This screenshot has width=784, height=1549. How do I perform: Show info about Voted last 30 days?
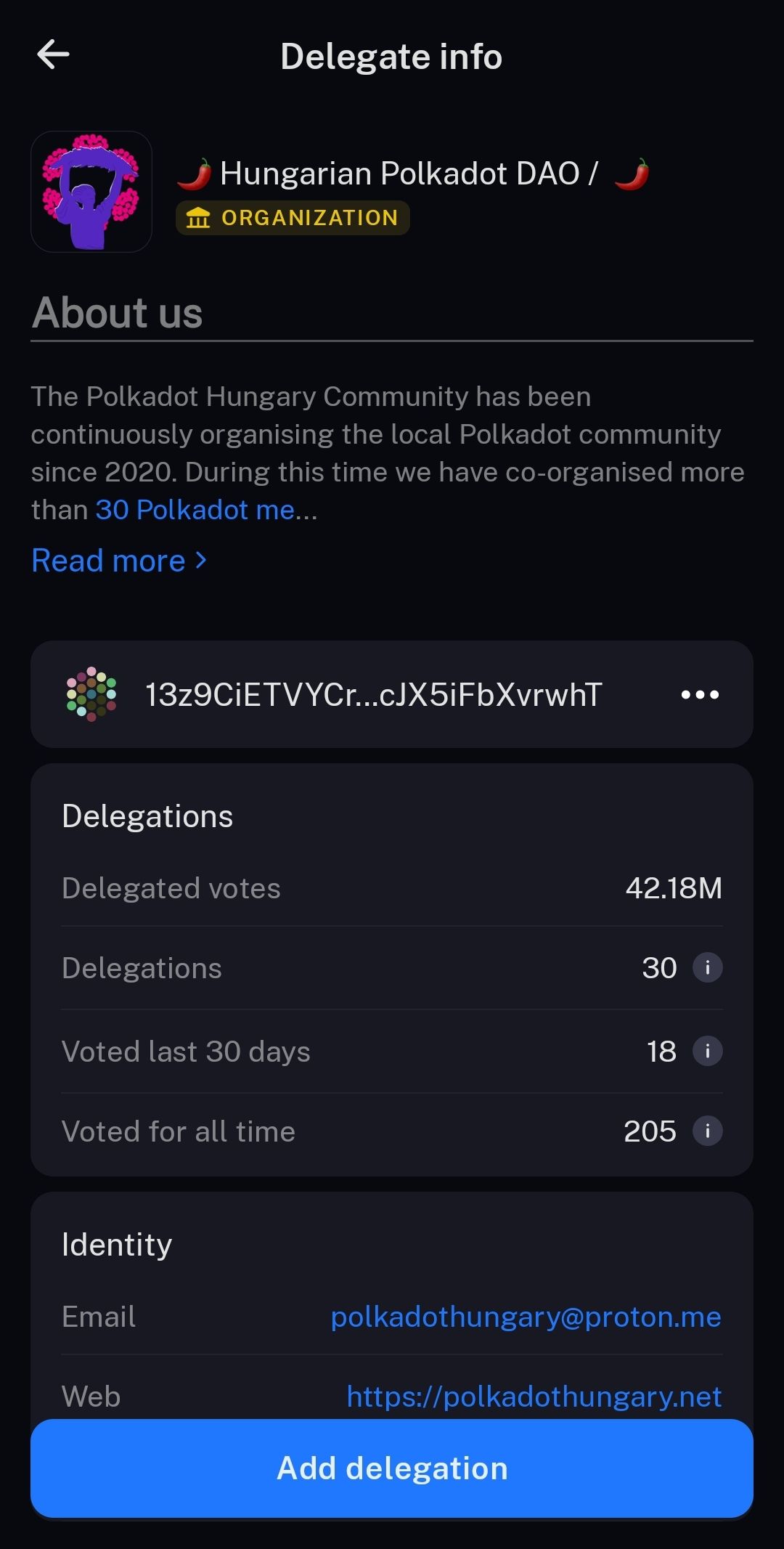tap(707, 1051)
